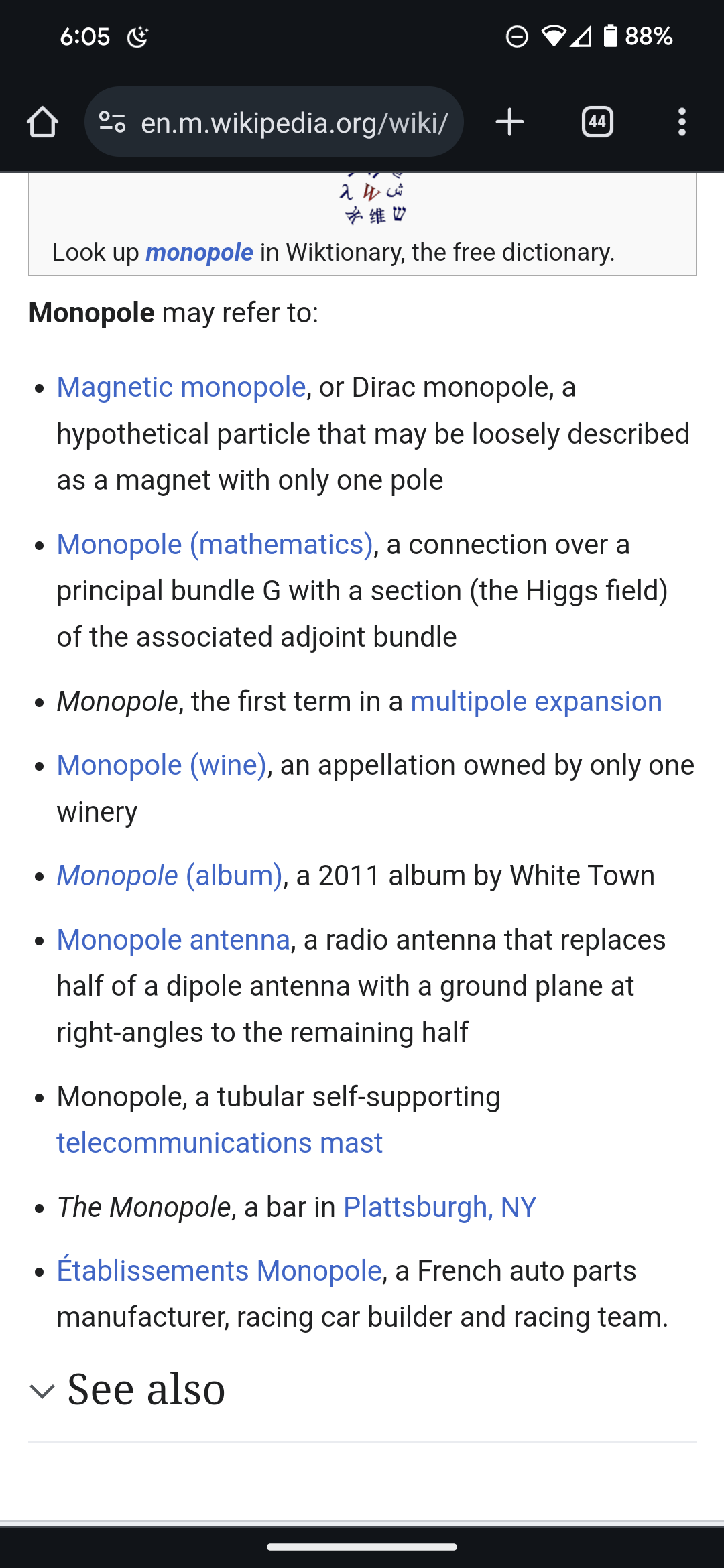Open the Monopole antenna article
724x1568 pixels.
173,940
